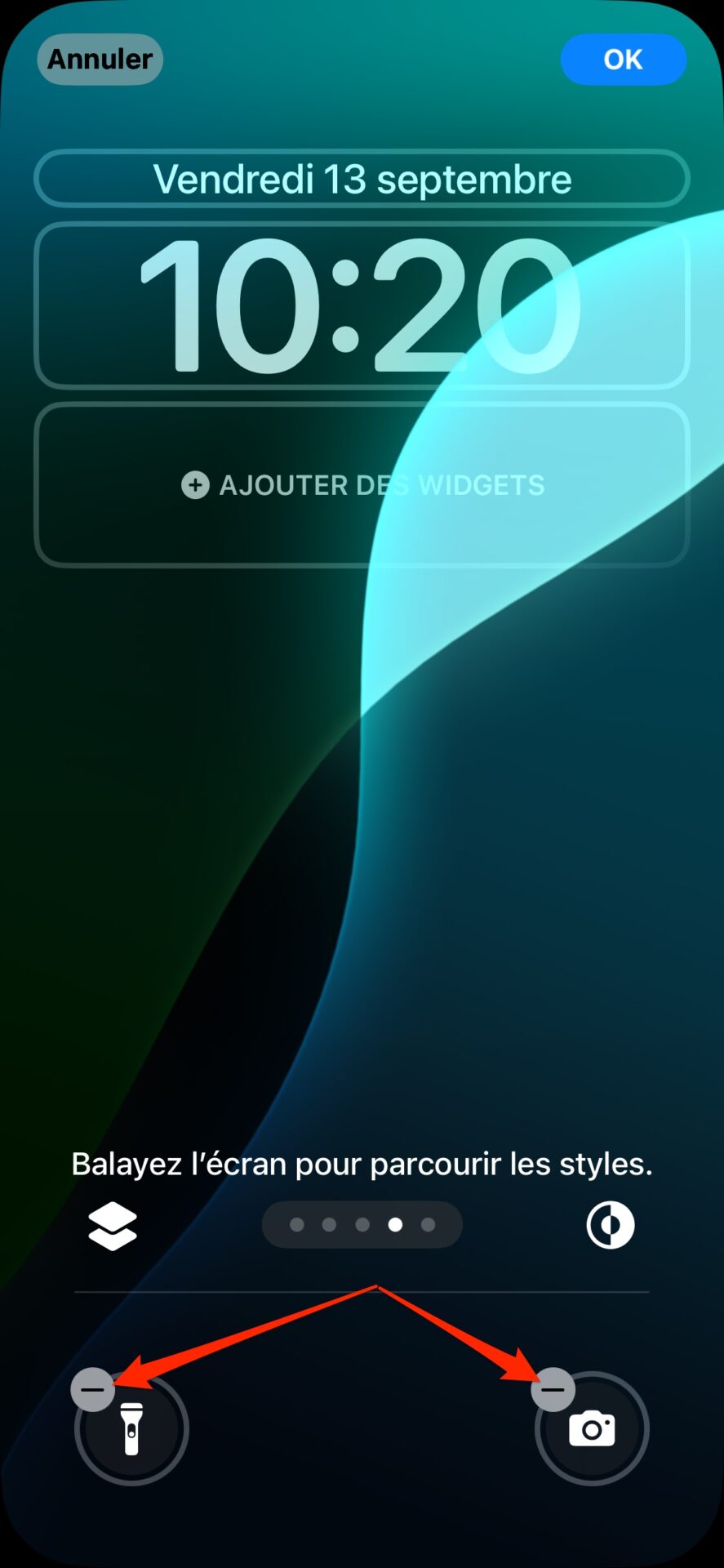Viewport: 724px width, 1568px height.
Task: Tap the style page indicator dots
Action: [362, 1225]
